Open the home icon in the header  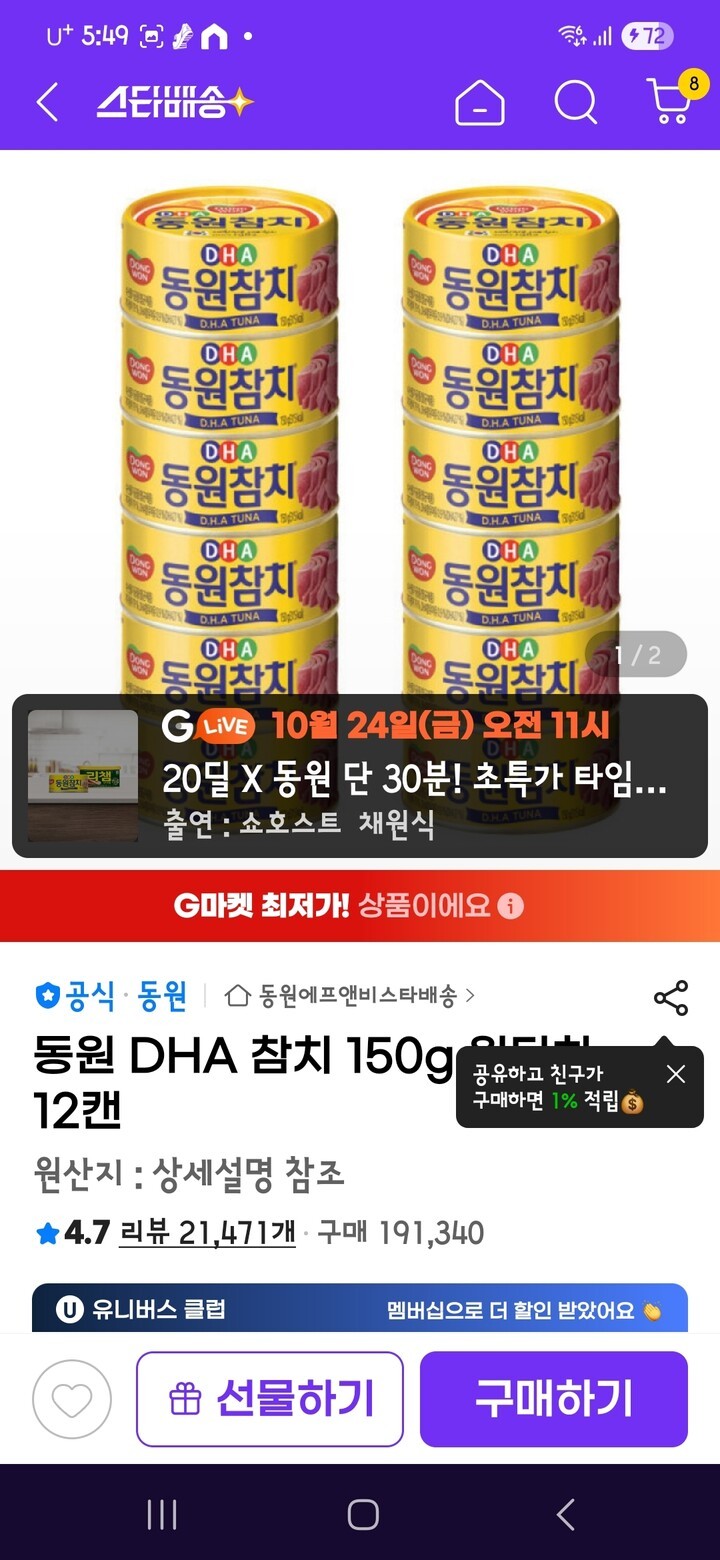(480, 102)
